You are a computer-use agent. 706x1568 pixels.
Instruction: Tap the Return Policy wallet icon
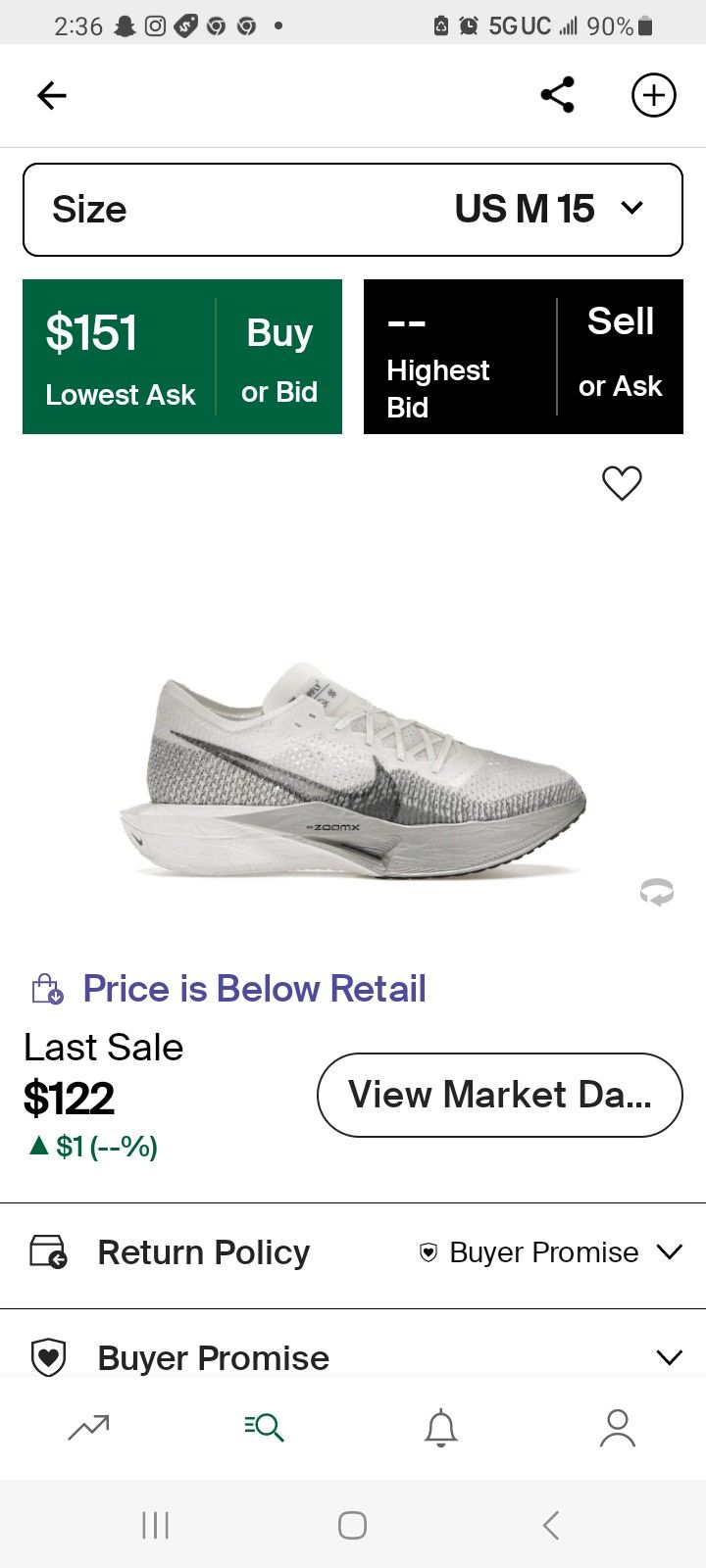tap(47, 1251)
